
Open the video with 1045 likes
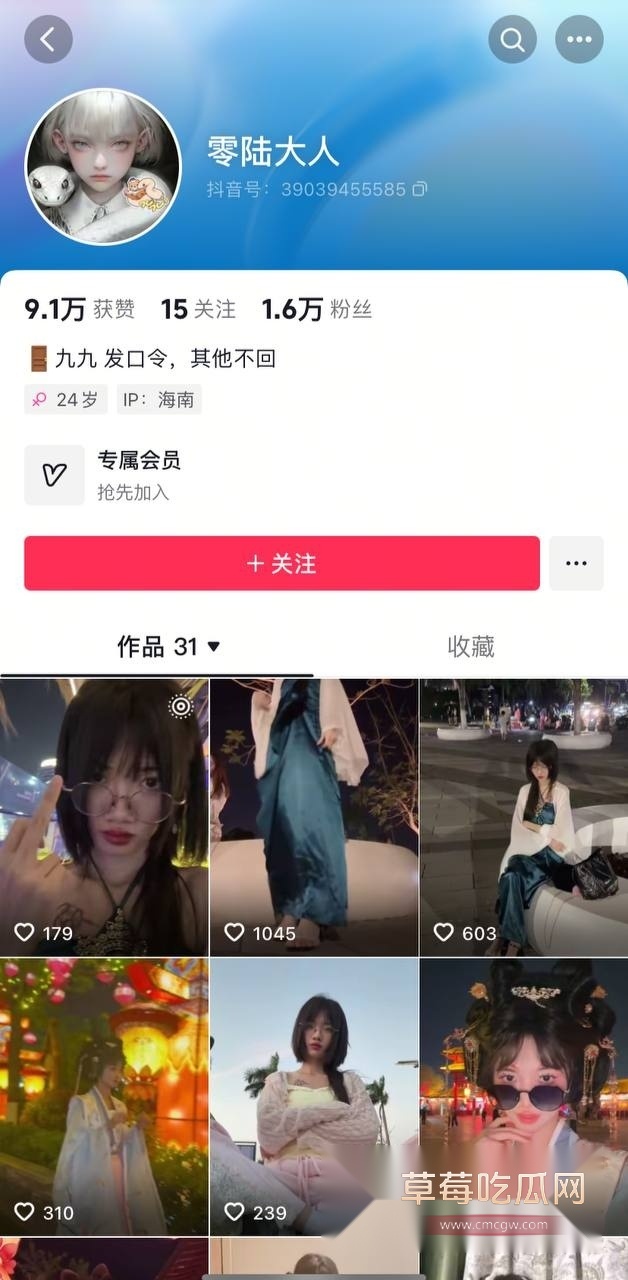[314, 817]
